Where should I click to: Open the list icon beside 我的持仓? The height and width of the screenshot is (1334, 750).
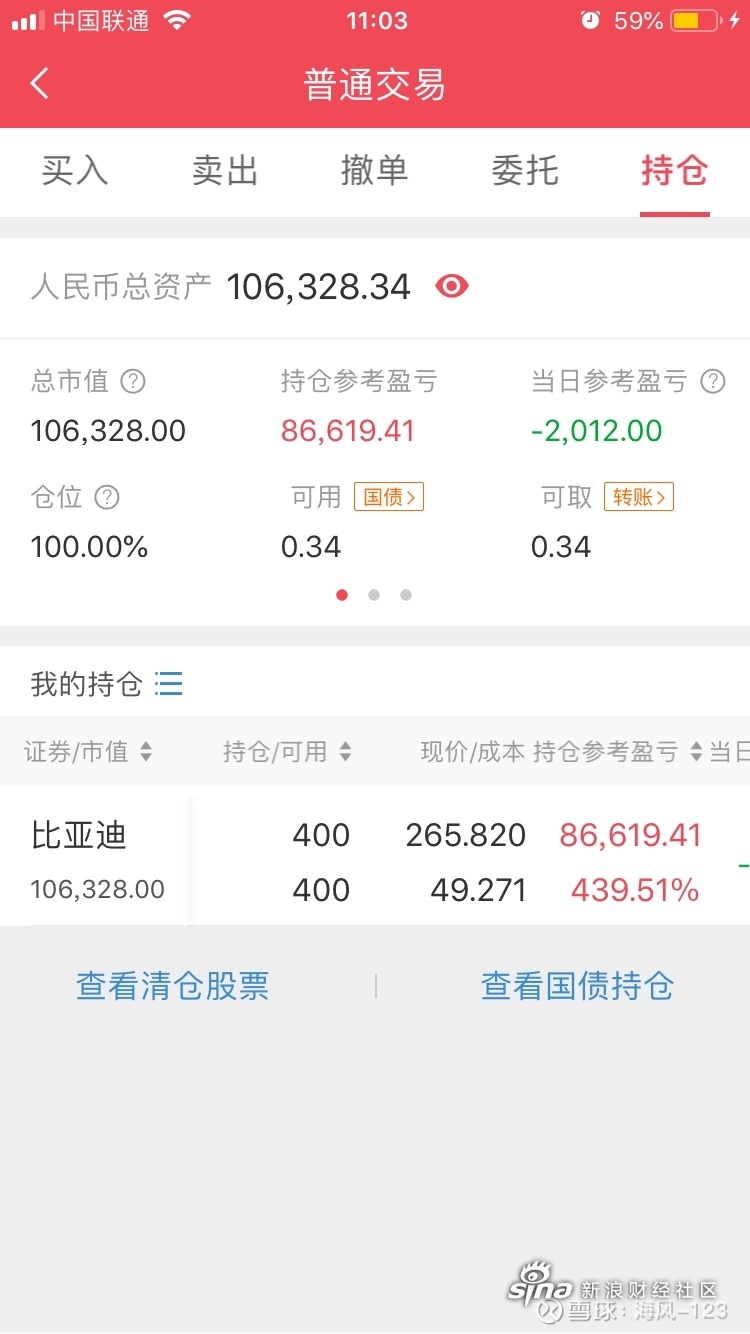[169, 684]
